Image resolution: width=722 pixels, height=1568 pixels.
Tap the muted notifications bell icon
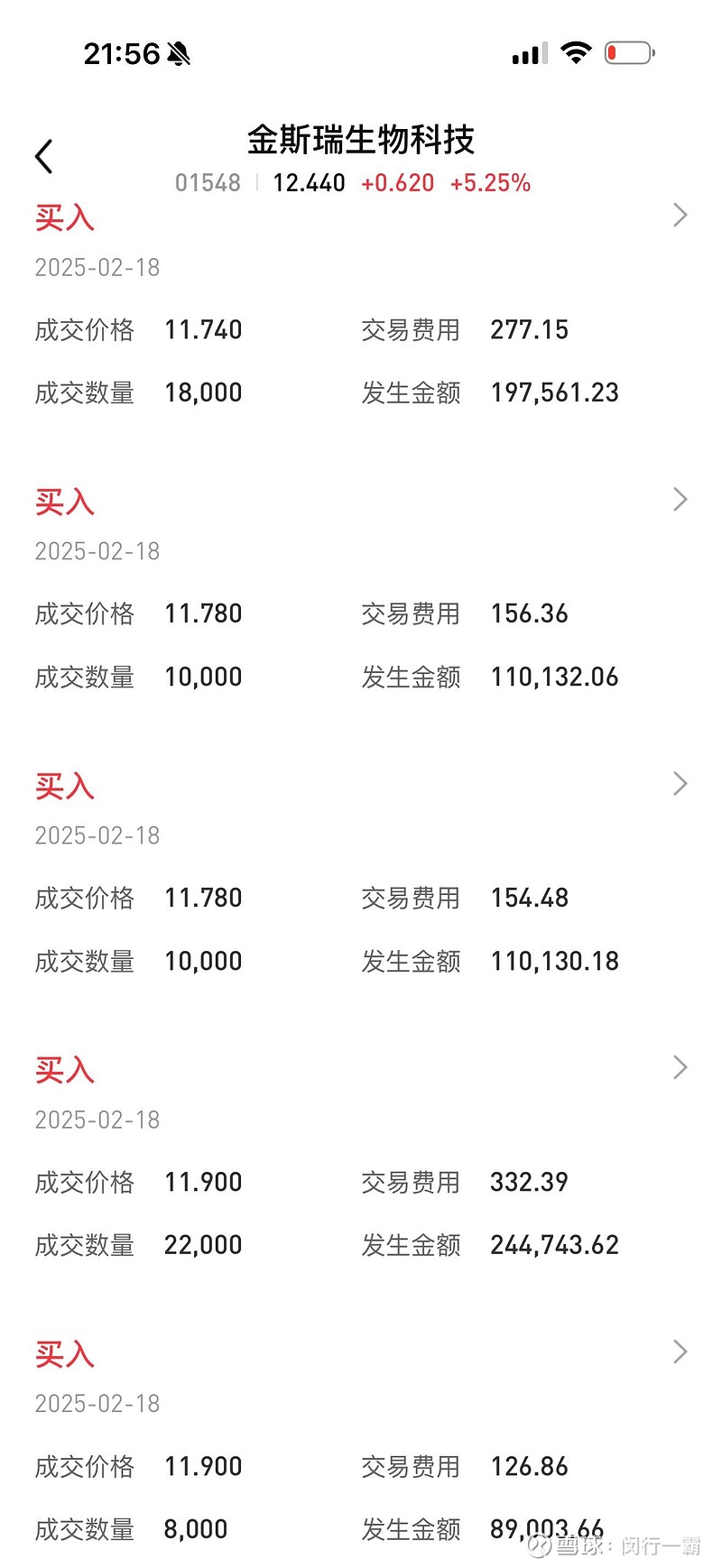pos(178,52)
